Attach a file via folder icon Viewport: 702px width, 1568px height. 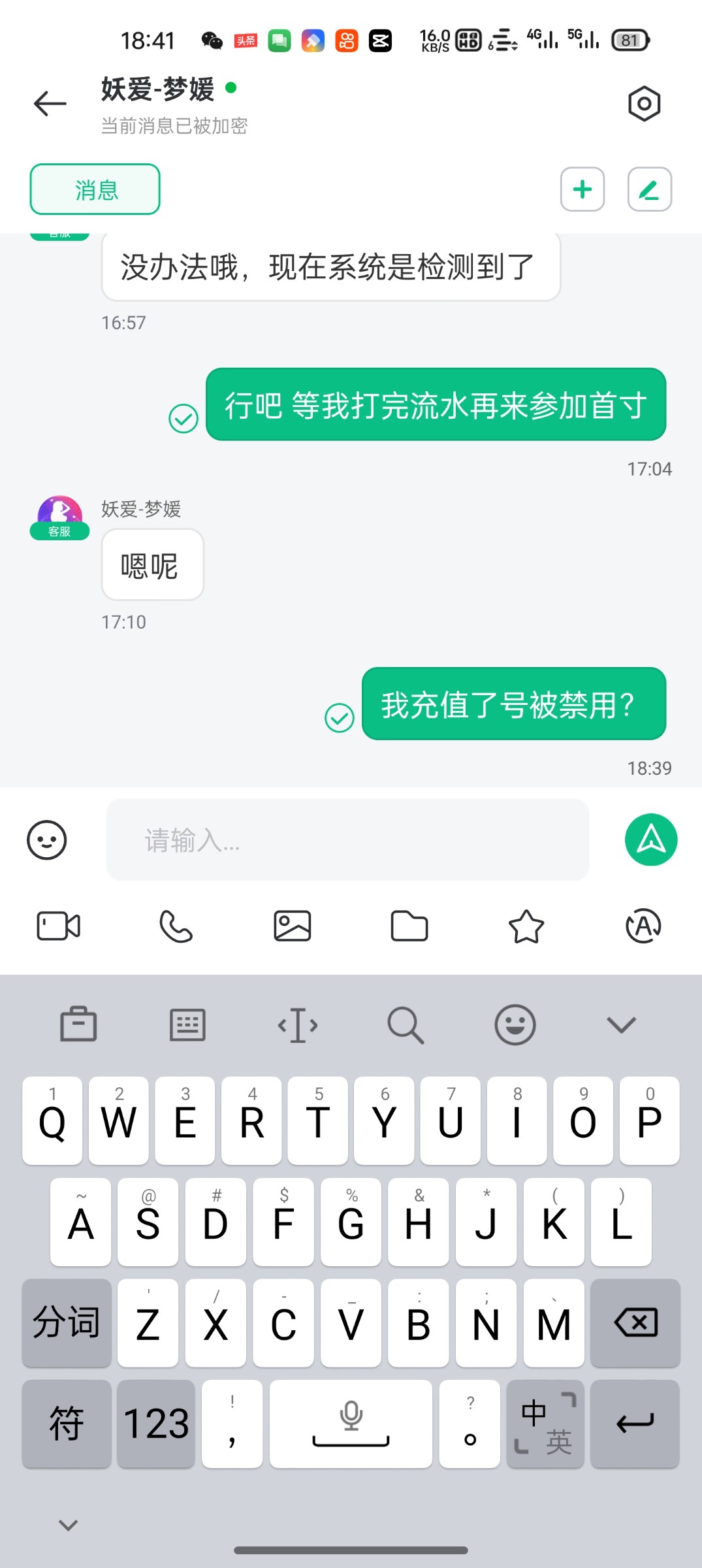tap(409, 926)
